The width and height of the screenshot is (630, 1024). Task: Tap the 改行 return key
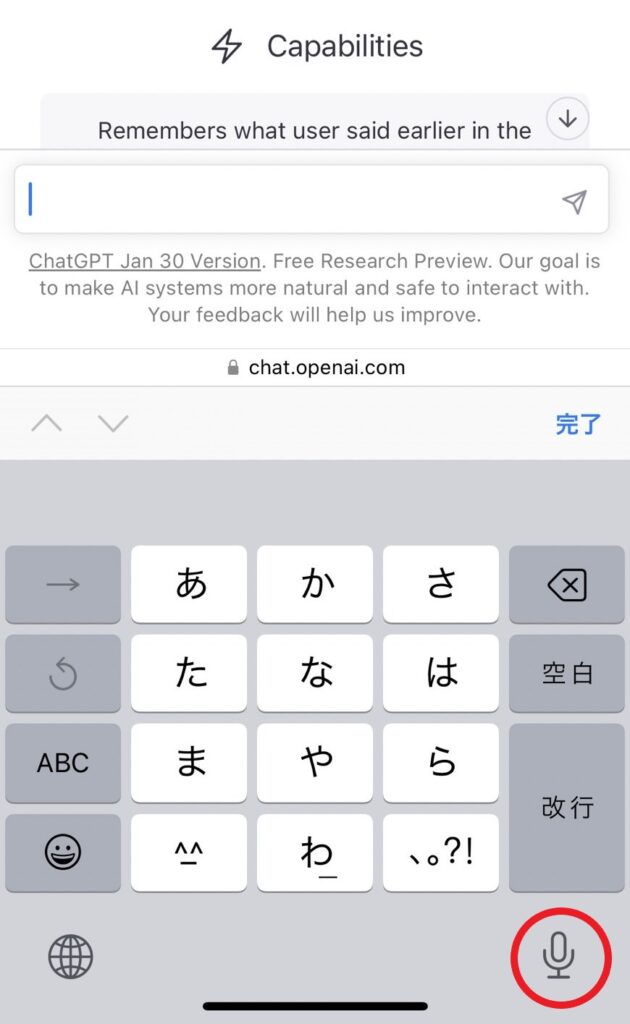click(567, 807)
